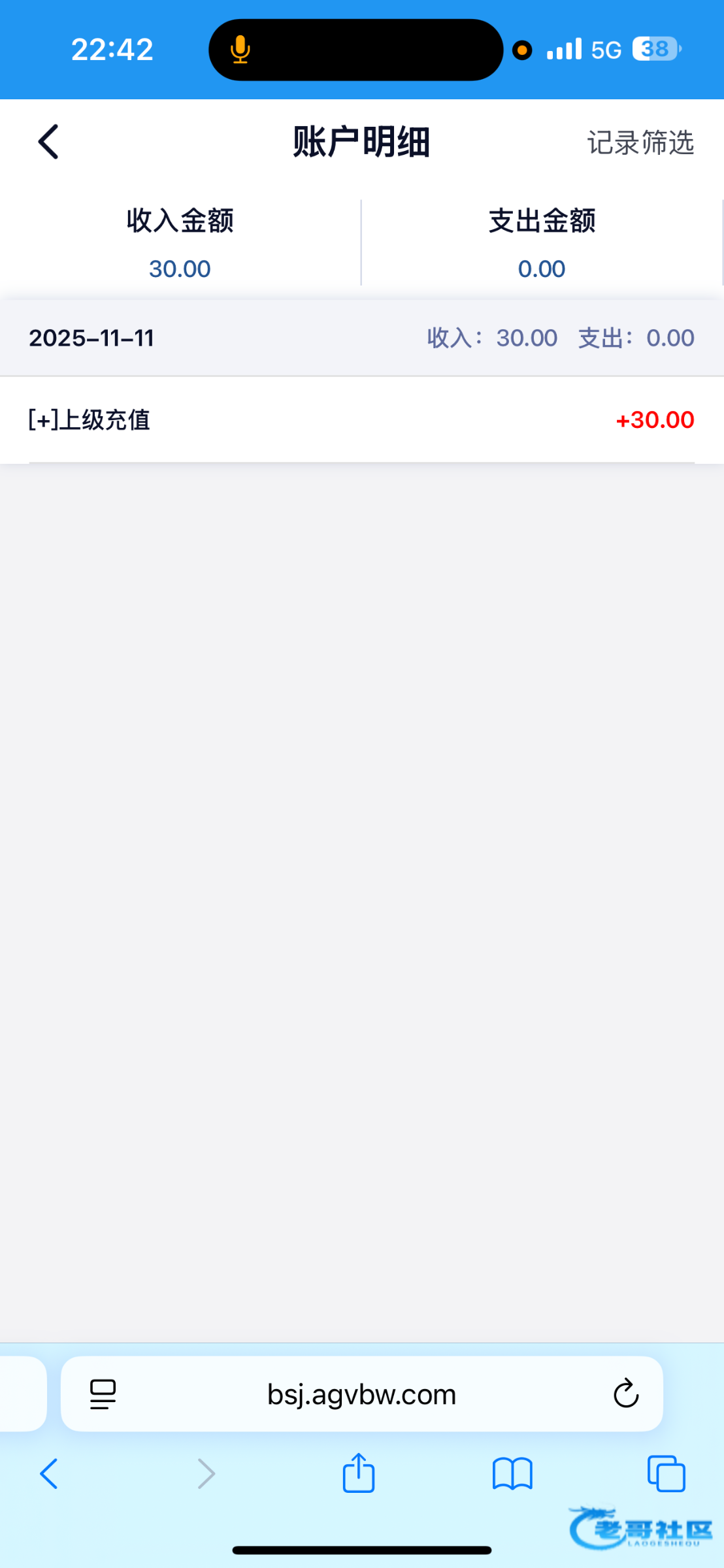Go back from 账户明细 page

coord(49,142)
